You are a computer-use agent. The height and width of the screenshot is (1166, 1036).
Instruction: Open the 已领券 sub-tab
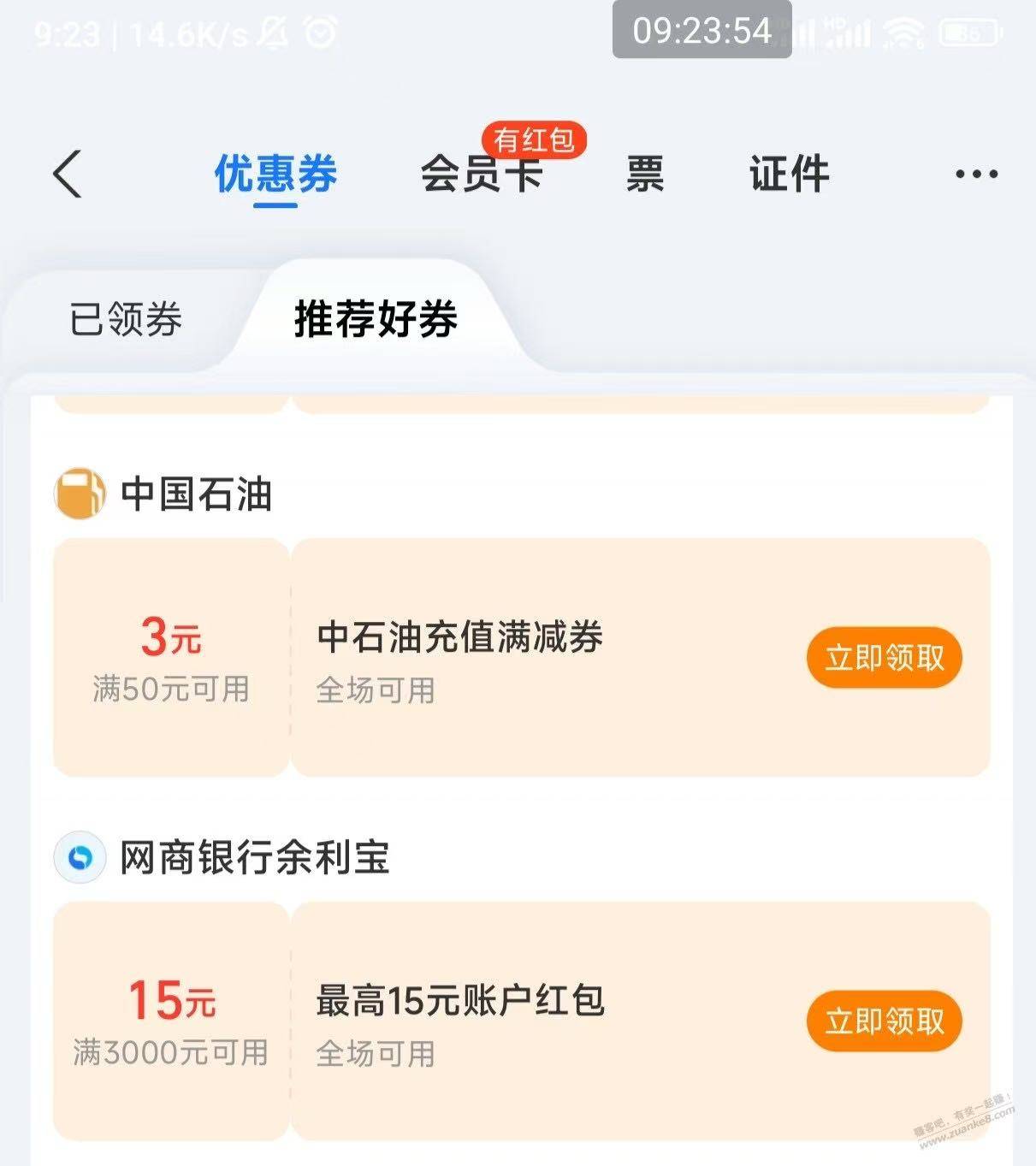(126, 319)
